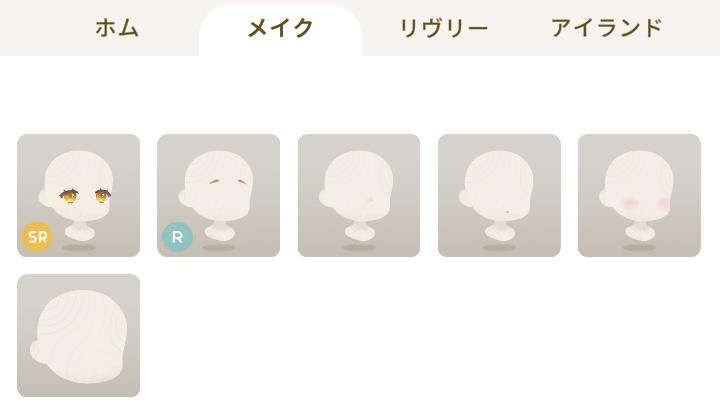Pick the yellow cheek mark makeup item
This screenshot has height=416, width=720.
coord(359,195)
